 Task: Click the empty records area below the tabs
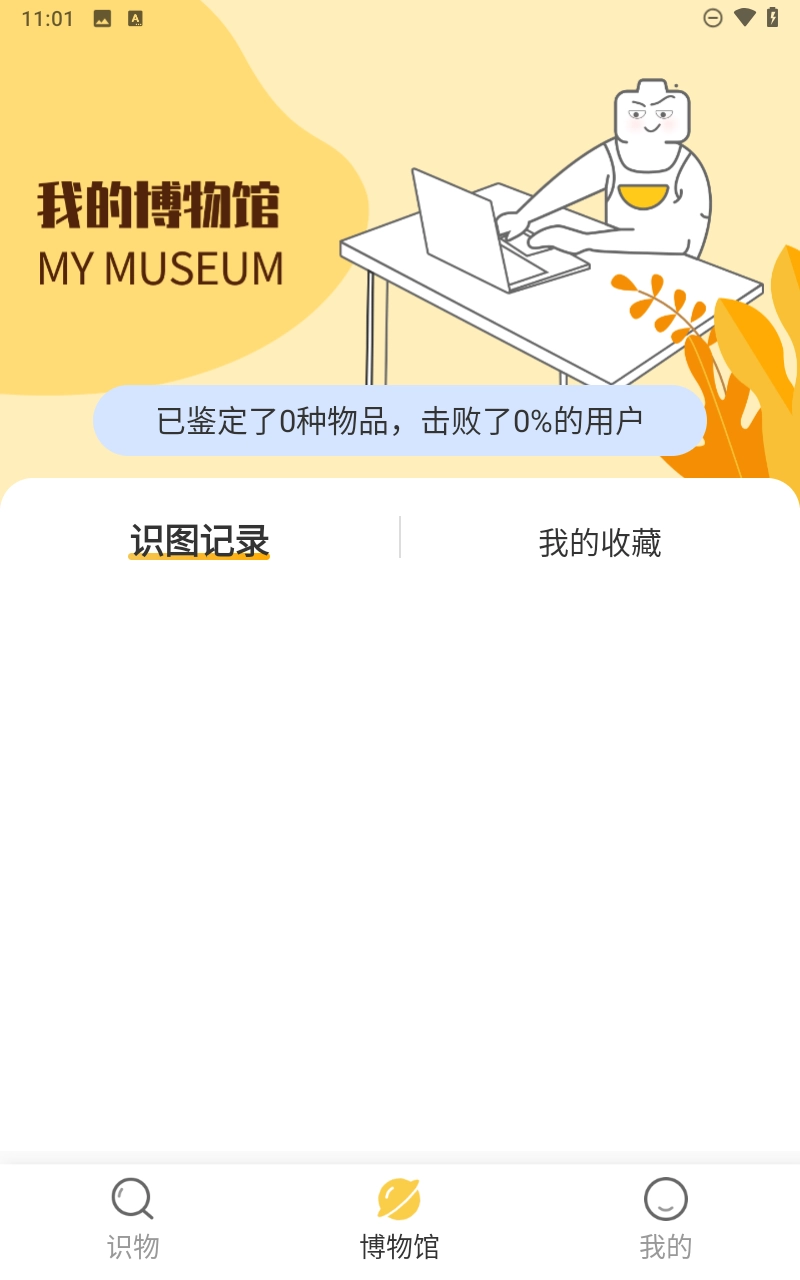tap(400, 850)
